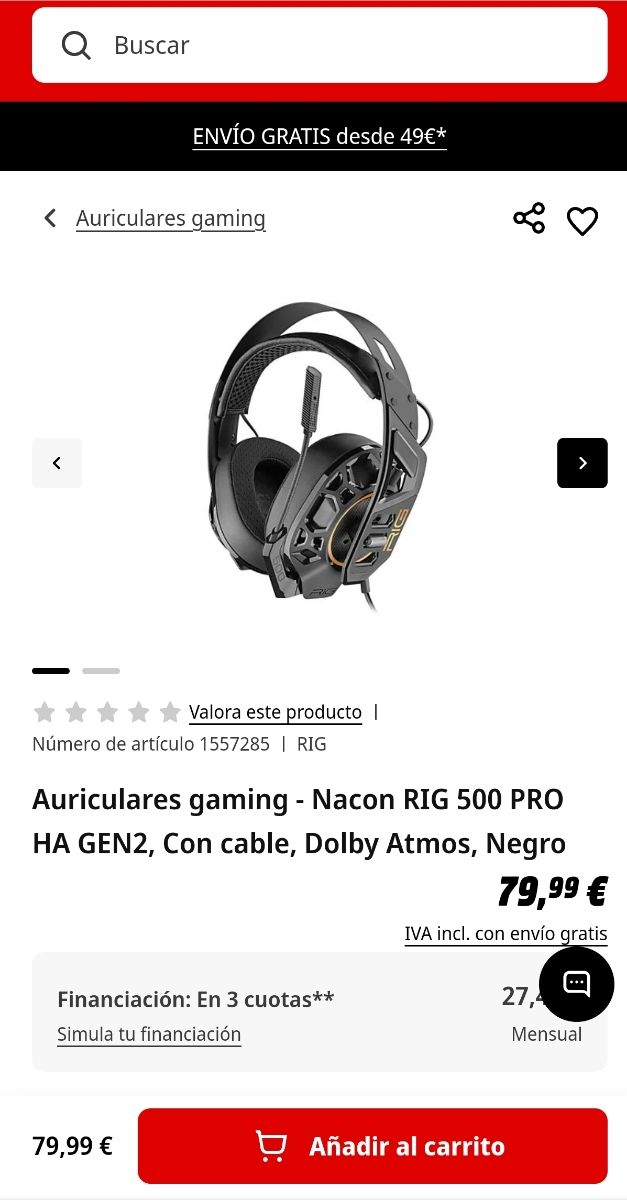This screenshot has height=1200, width=627.
Task: Open the Valora este producto link
Action: (275, 712)
